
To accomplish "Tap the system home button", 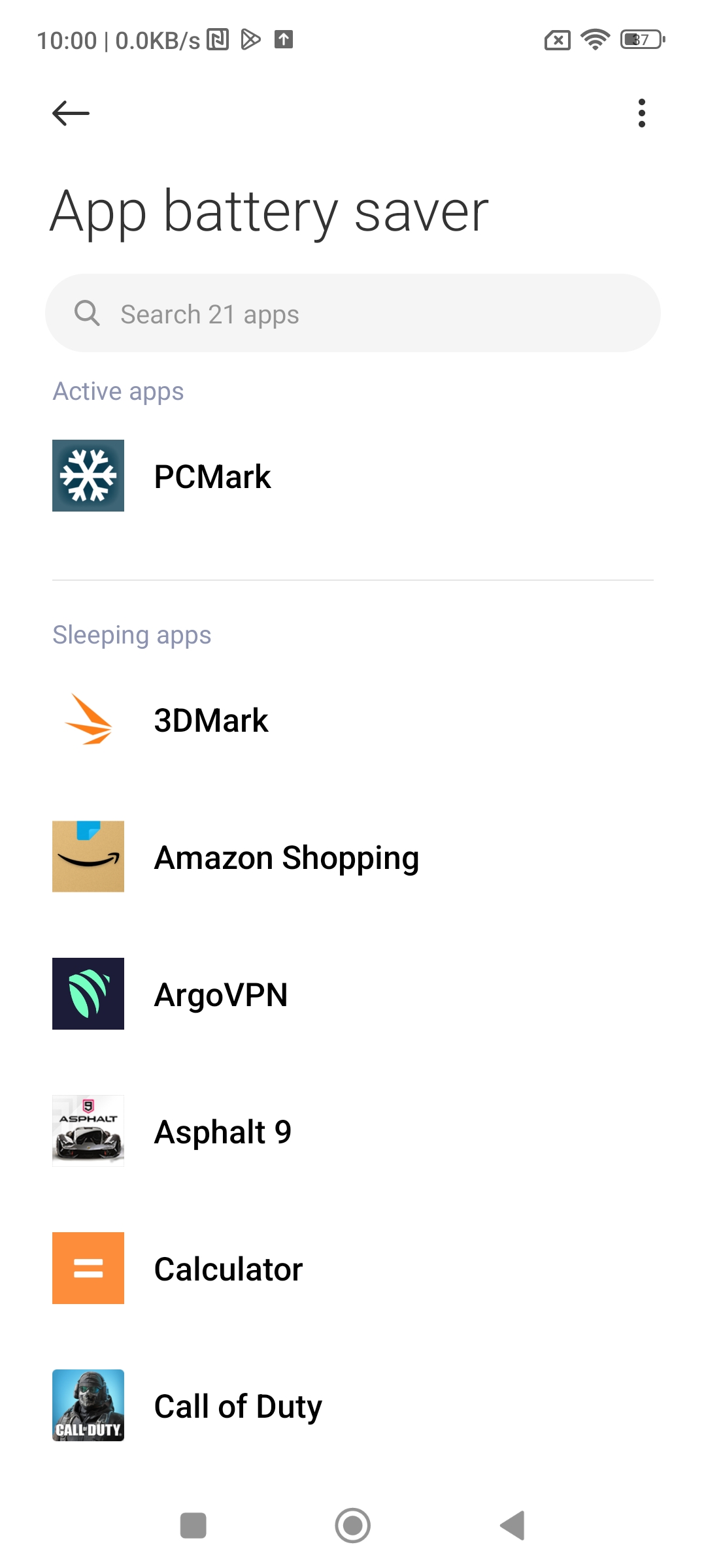I will click(x=353, y=1526).
